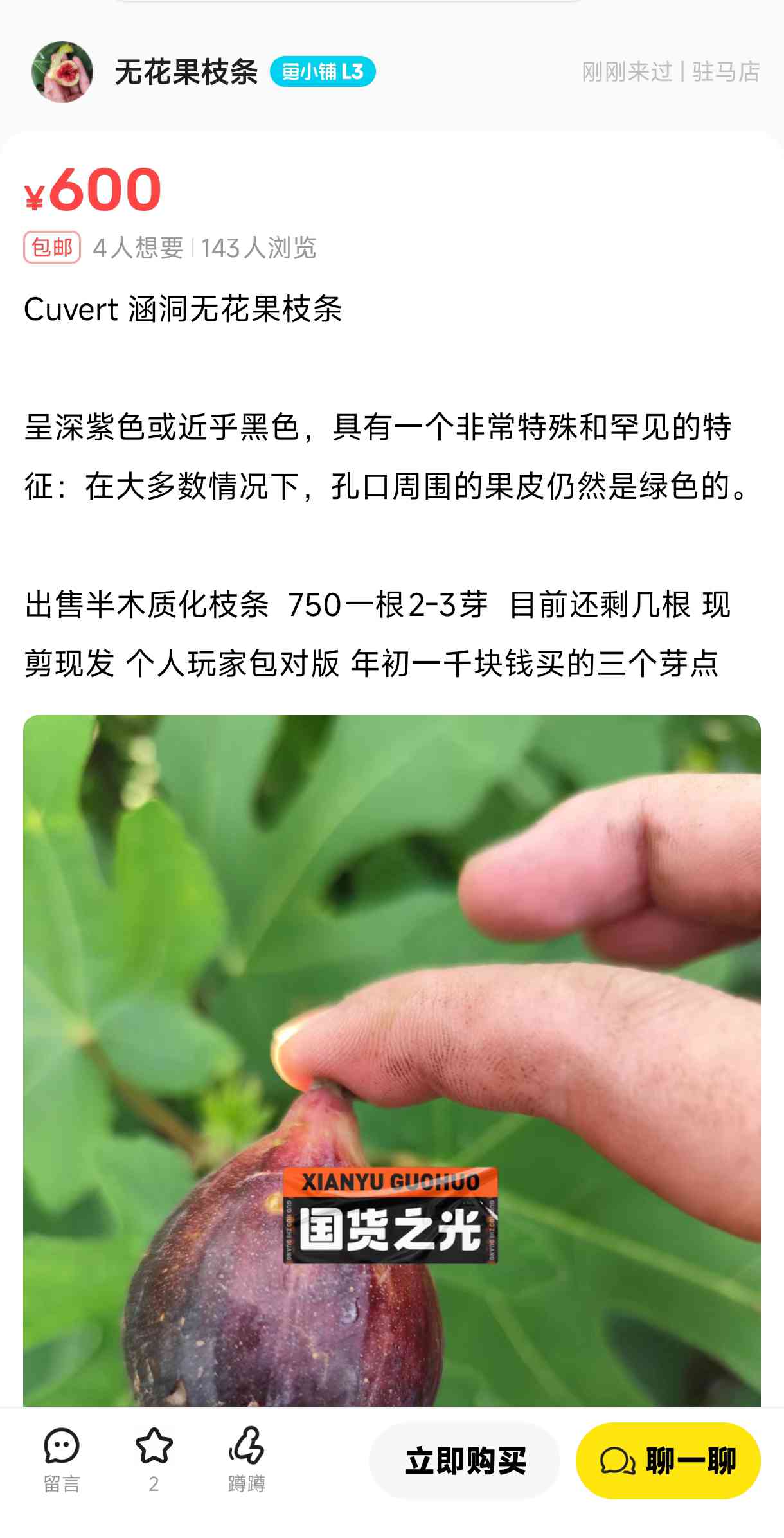The image size is (784, 1538).
Task: Open the seller name 无花果枝条
Action: click(x=186, y=72)
